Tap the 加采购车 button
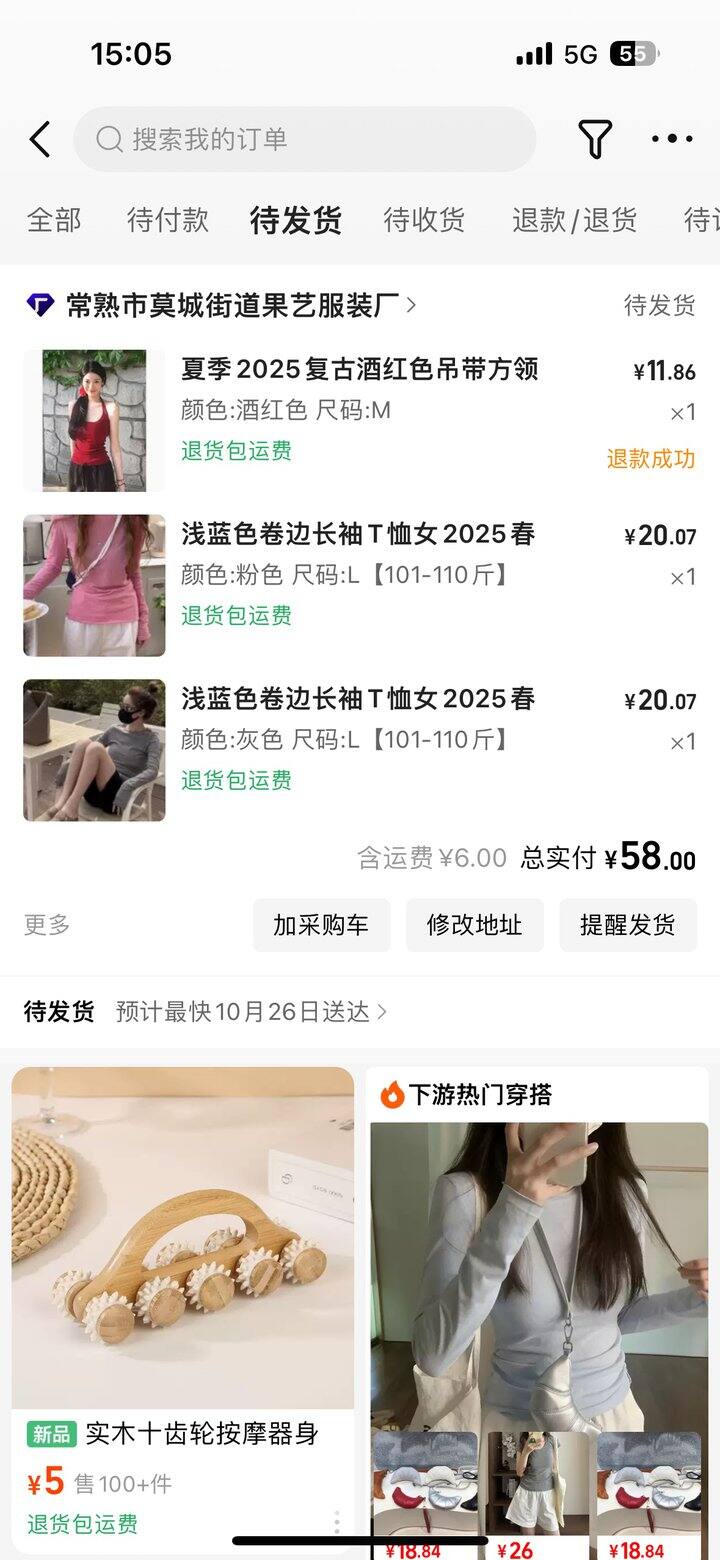Screen dimensions: 720x1560 (321, 925)
